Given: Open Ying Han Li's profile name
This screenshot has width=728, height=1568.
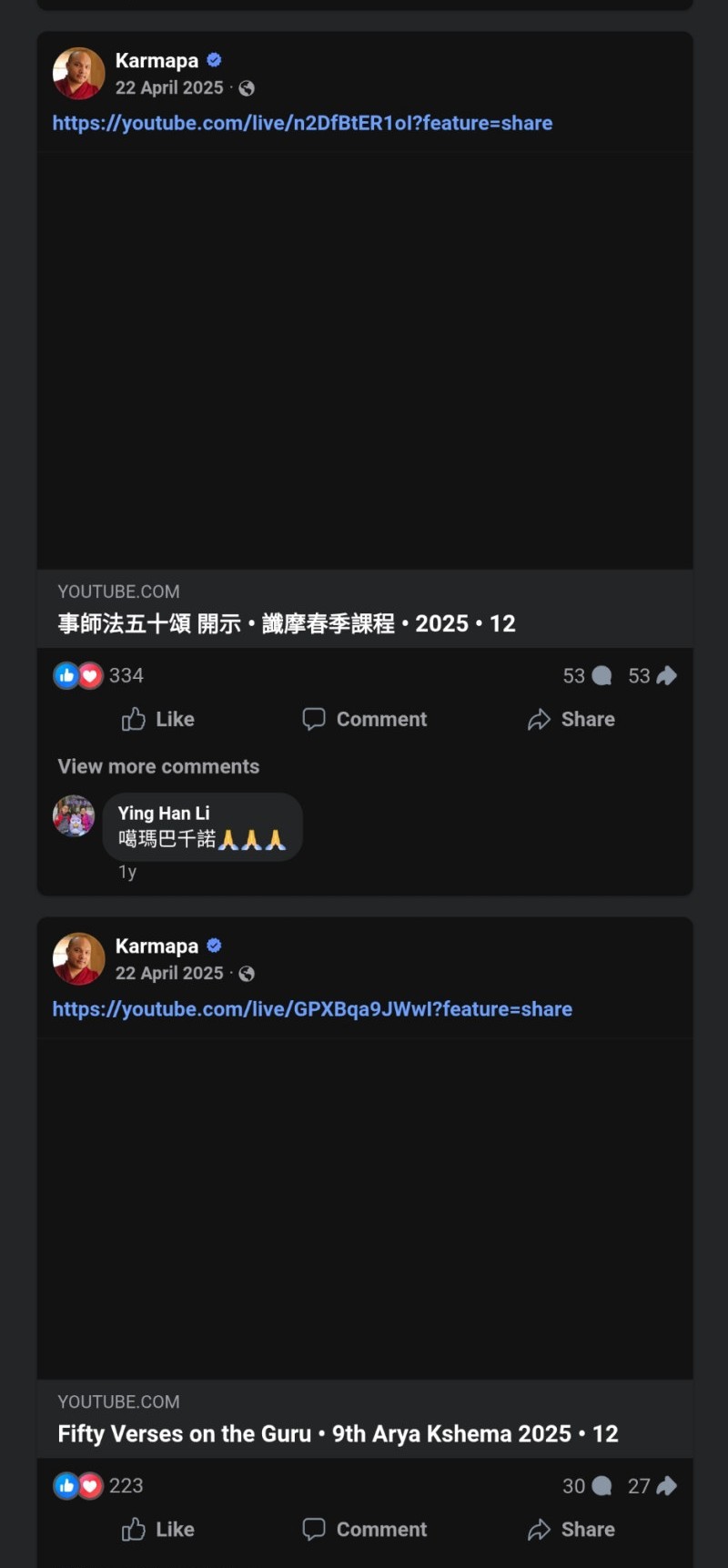Looking at the screenshot, I should tap(164, 814).
